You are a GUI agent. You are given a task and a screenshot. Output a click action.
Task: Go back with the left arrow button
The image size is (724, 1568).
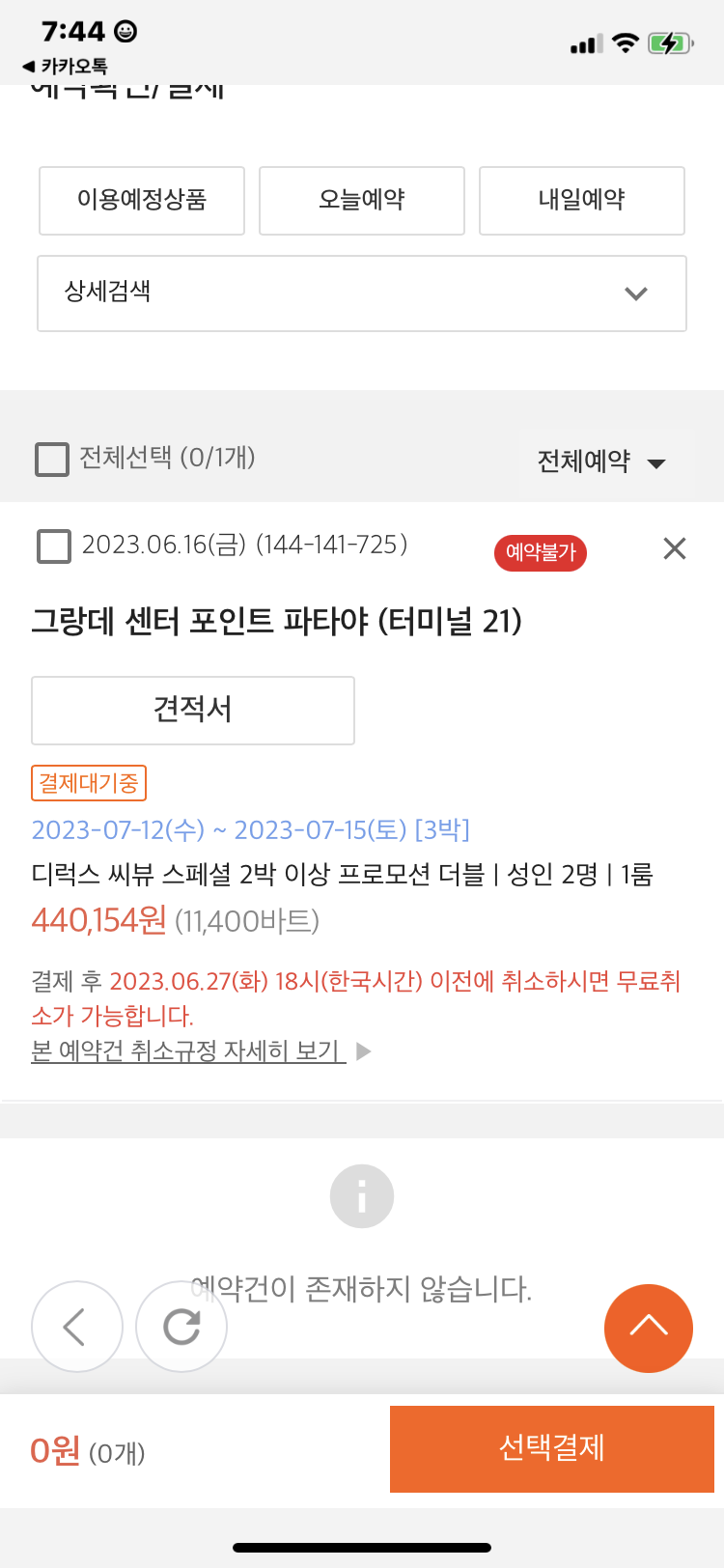click(77, 1327)
